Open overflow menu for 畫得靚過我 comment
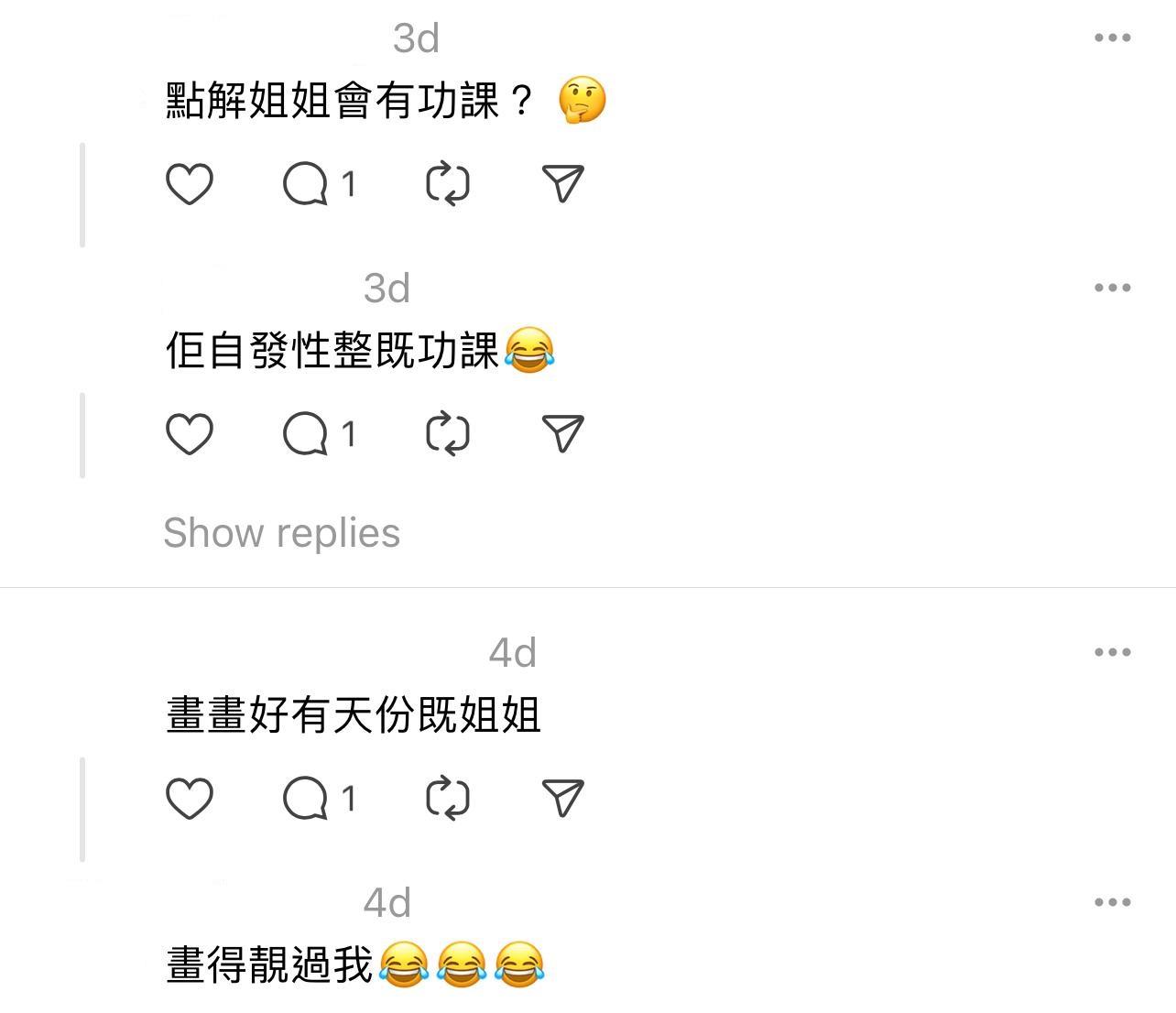The image size is (1176, 1013). coord(1112,902)
